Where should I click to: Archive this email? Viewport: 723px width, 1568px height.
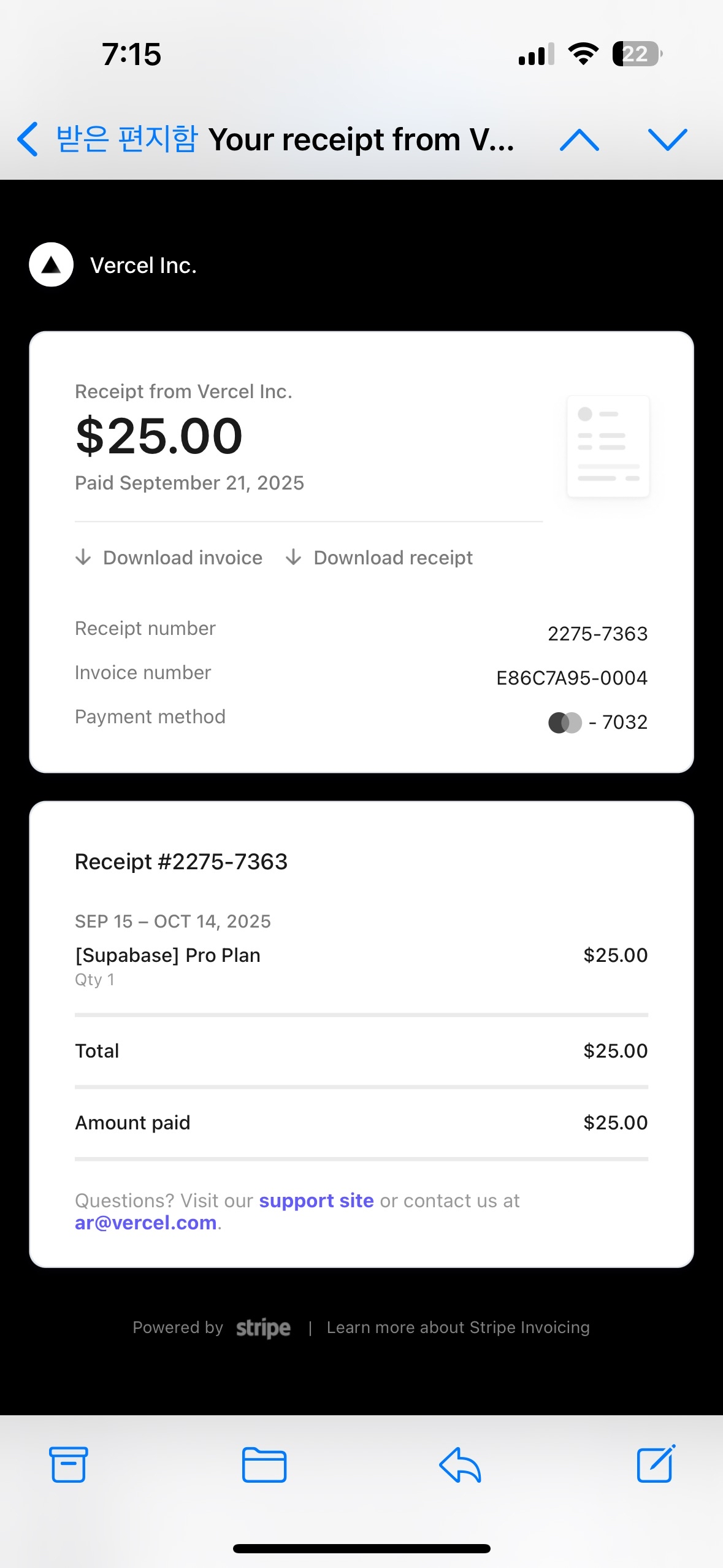68,1464
